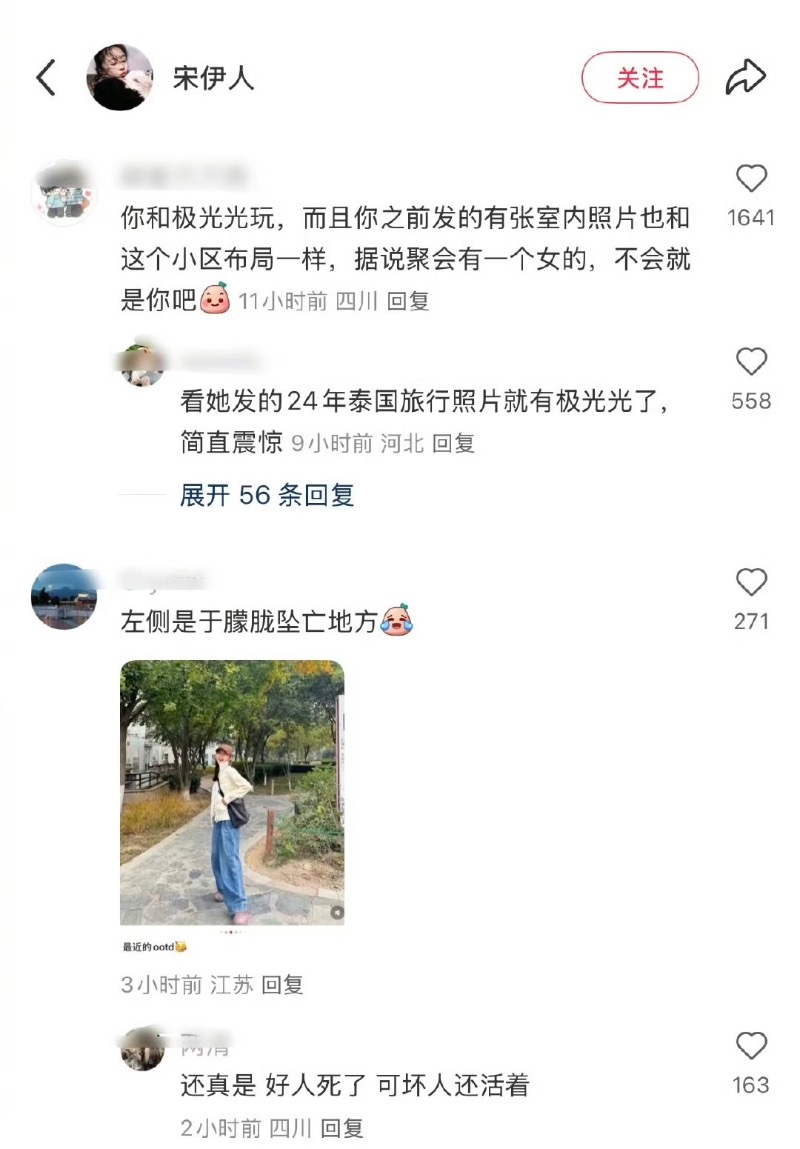Go back using the top-left arrow
Screen dimensions: 800x1149
[46, 78]
